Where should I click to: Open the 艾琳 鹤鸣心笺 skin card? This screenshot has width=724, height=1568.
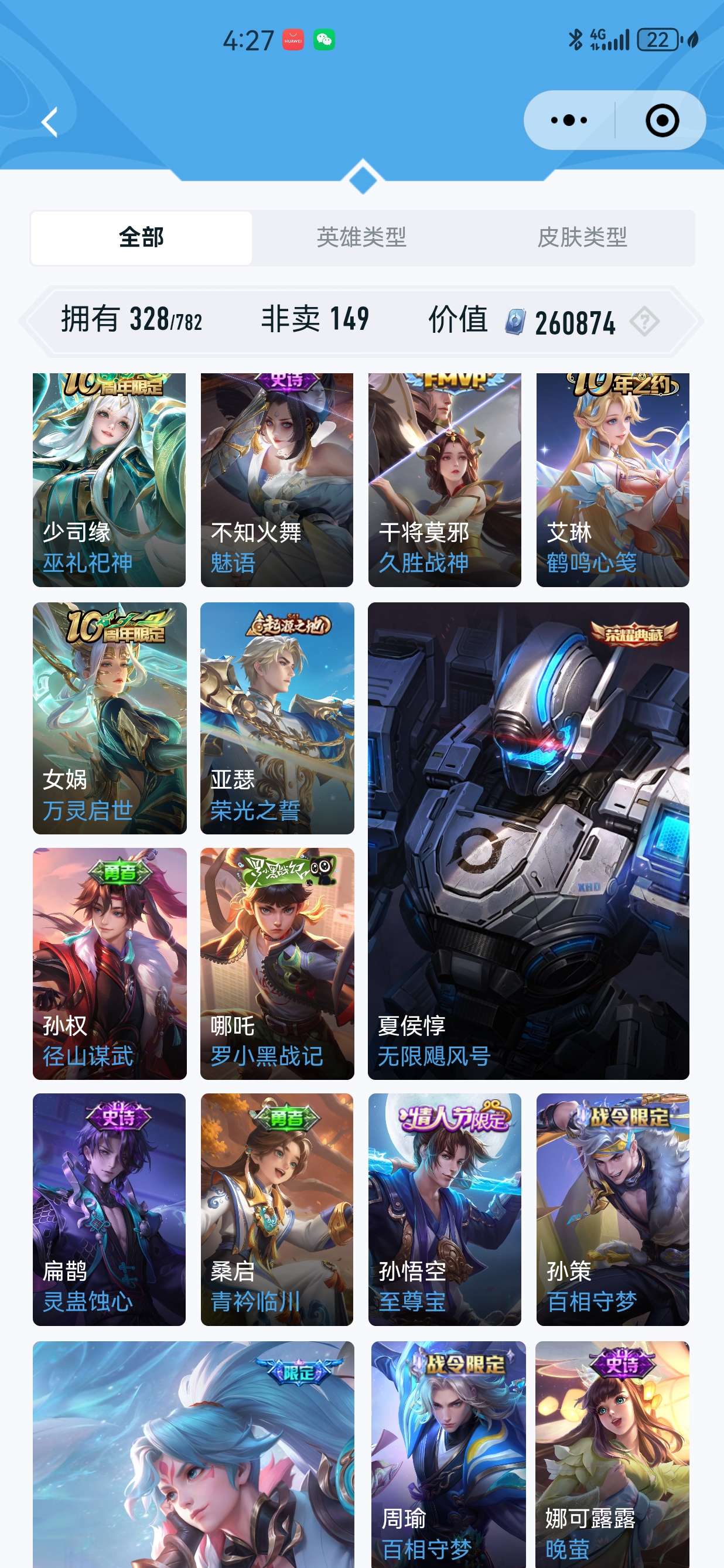[x=613, y=481]
